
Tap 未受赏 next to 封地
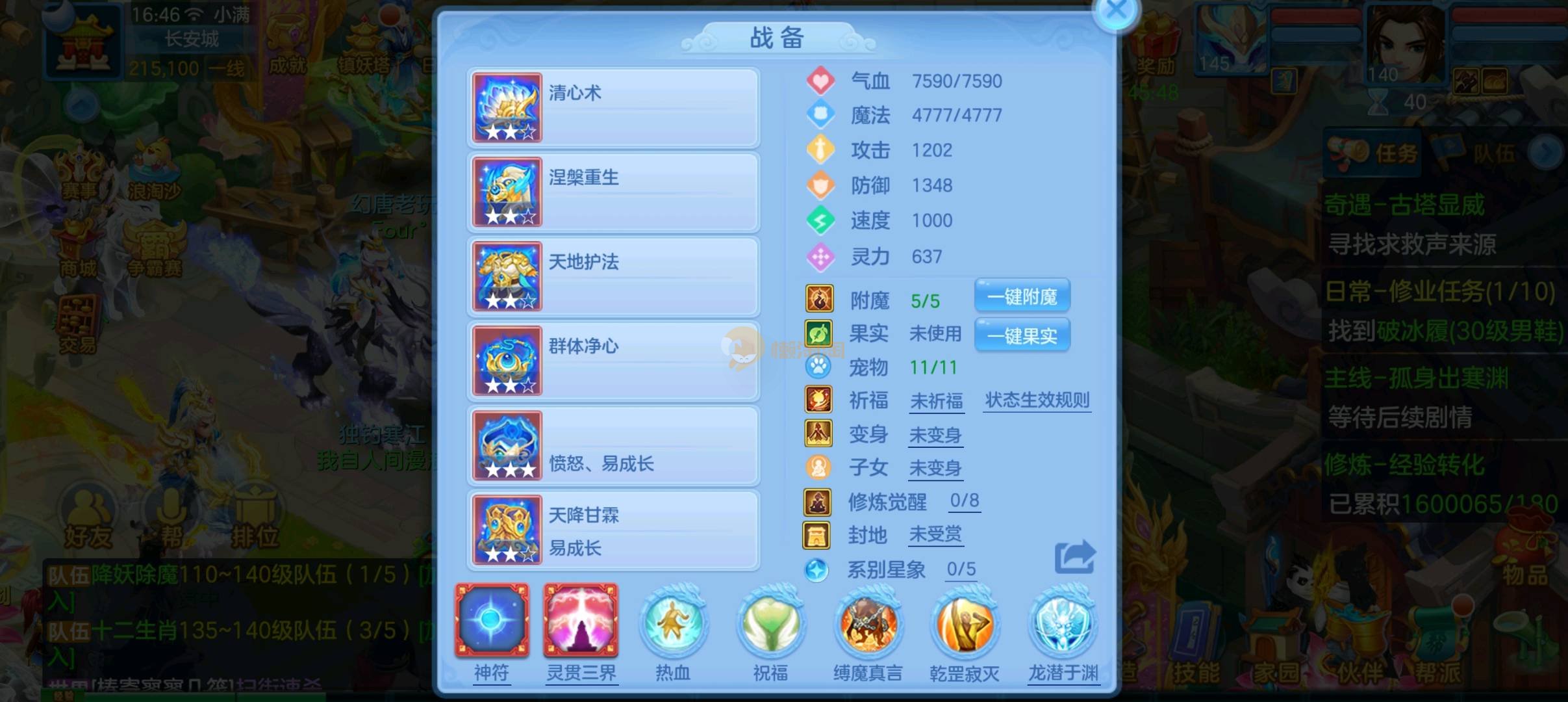click(935, 534)
